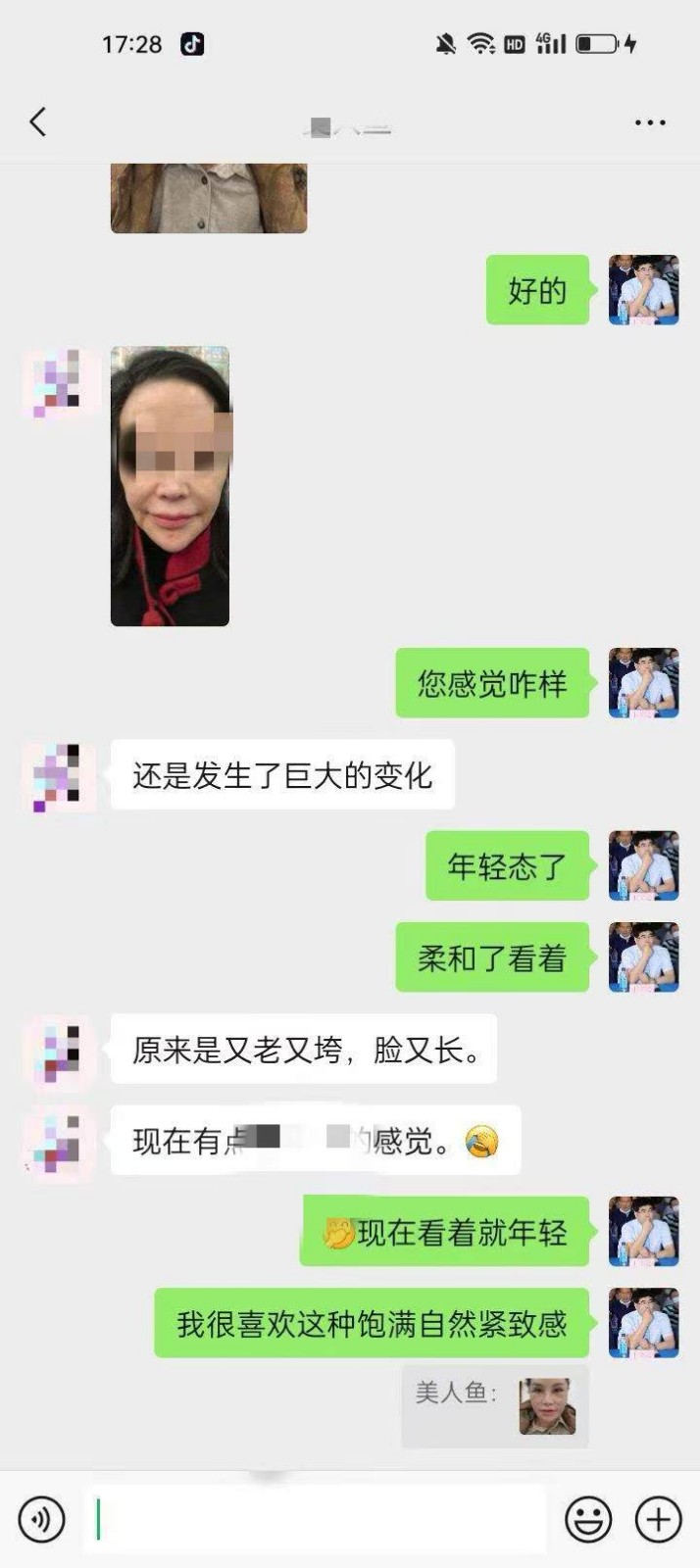Open the plus attachment menu

coord(659,1520)
